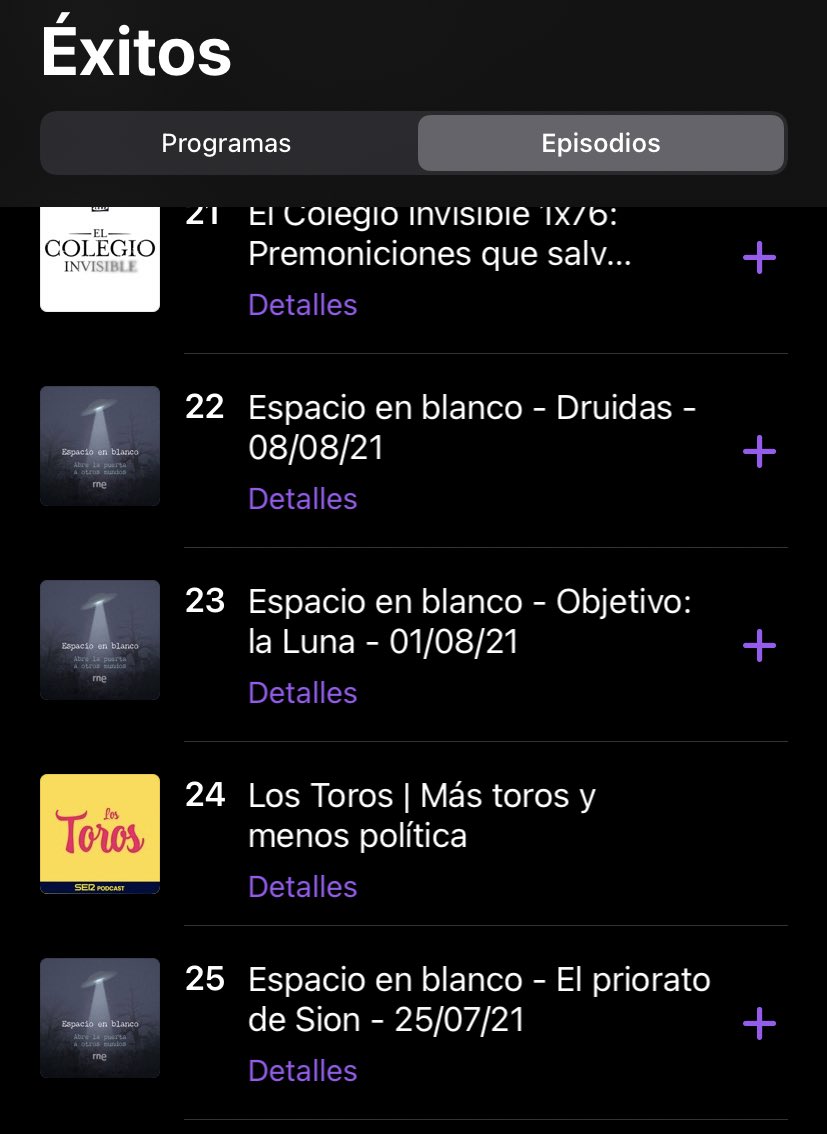This screenshot has height=1134, width=827.
Task: Open episode Espacio en blanco - Druidas
Action: (x=471, y=428)
